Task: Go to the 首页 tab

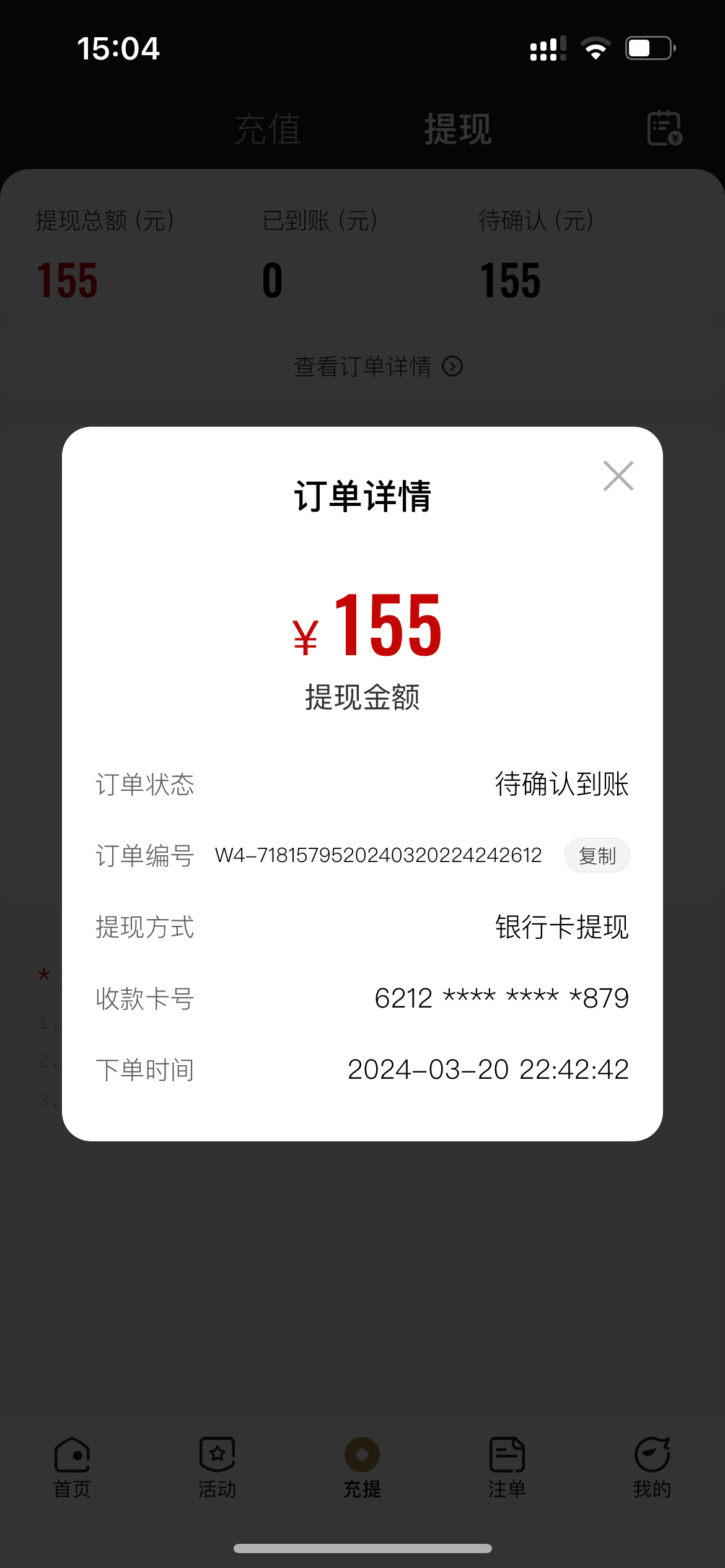Action: pos(72,1467)
